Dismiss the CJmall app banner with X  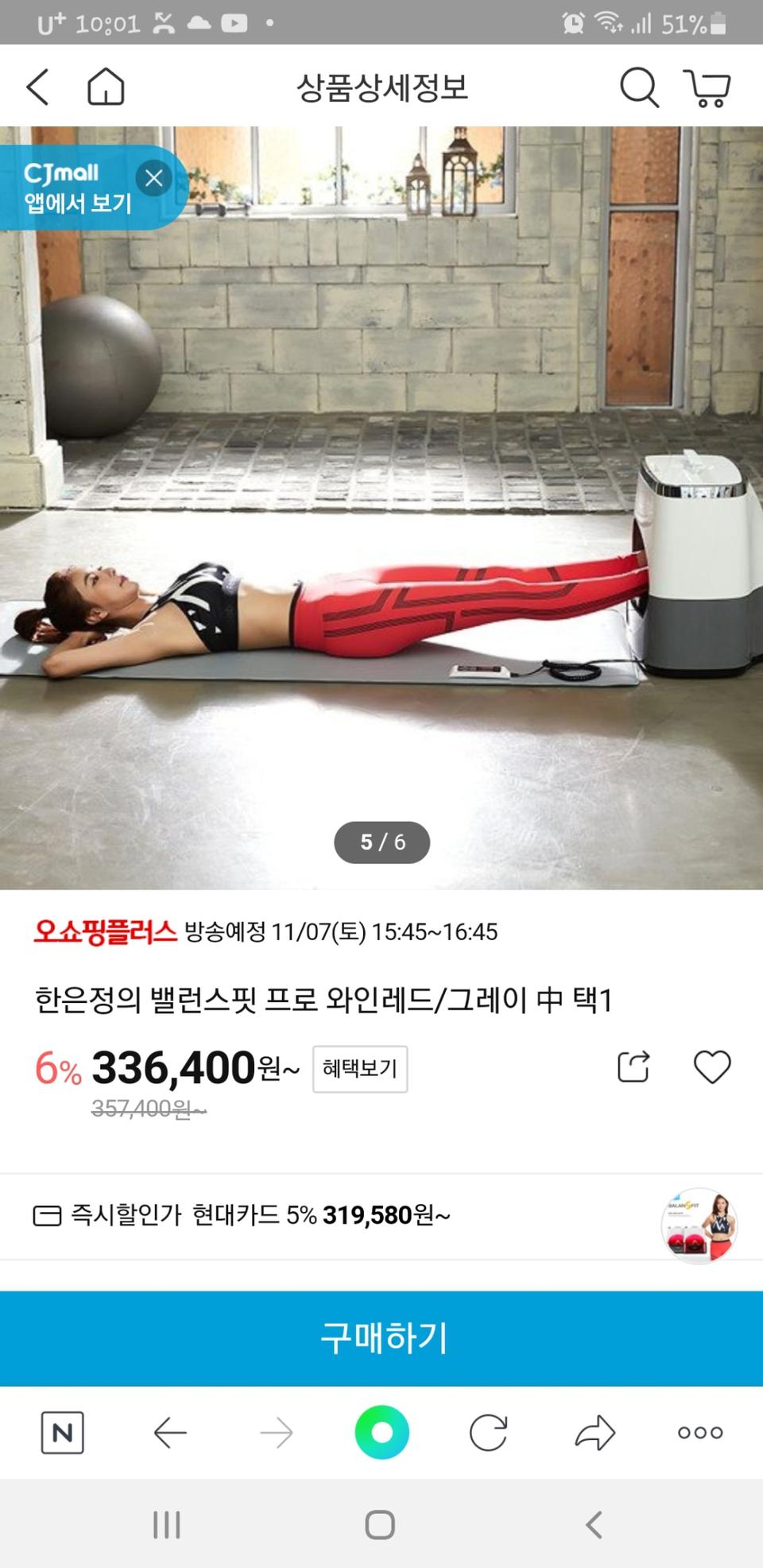155,178
